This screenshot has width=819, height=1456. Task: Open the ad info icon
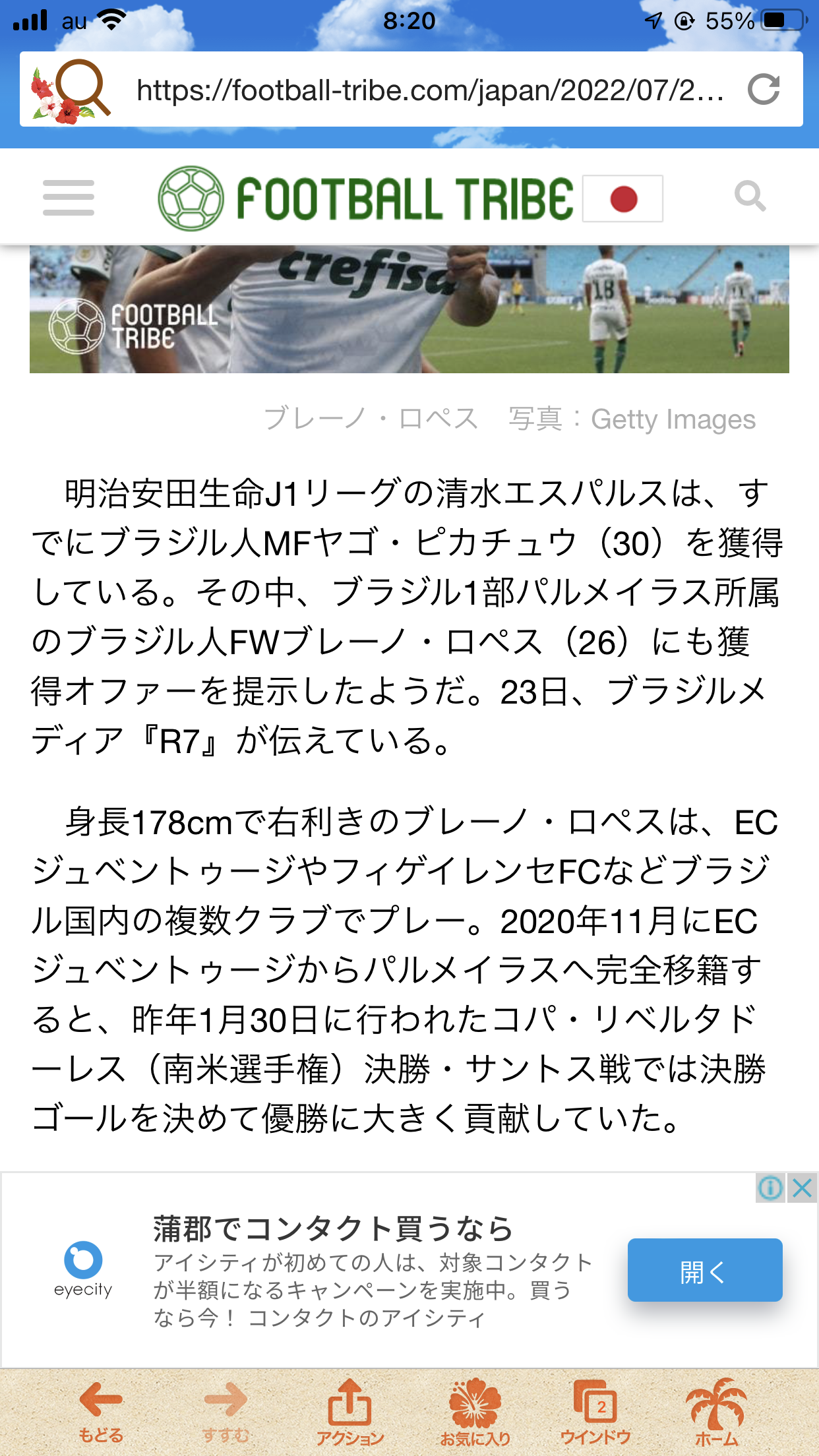click(770, 1188)
